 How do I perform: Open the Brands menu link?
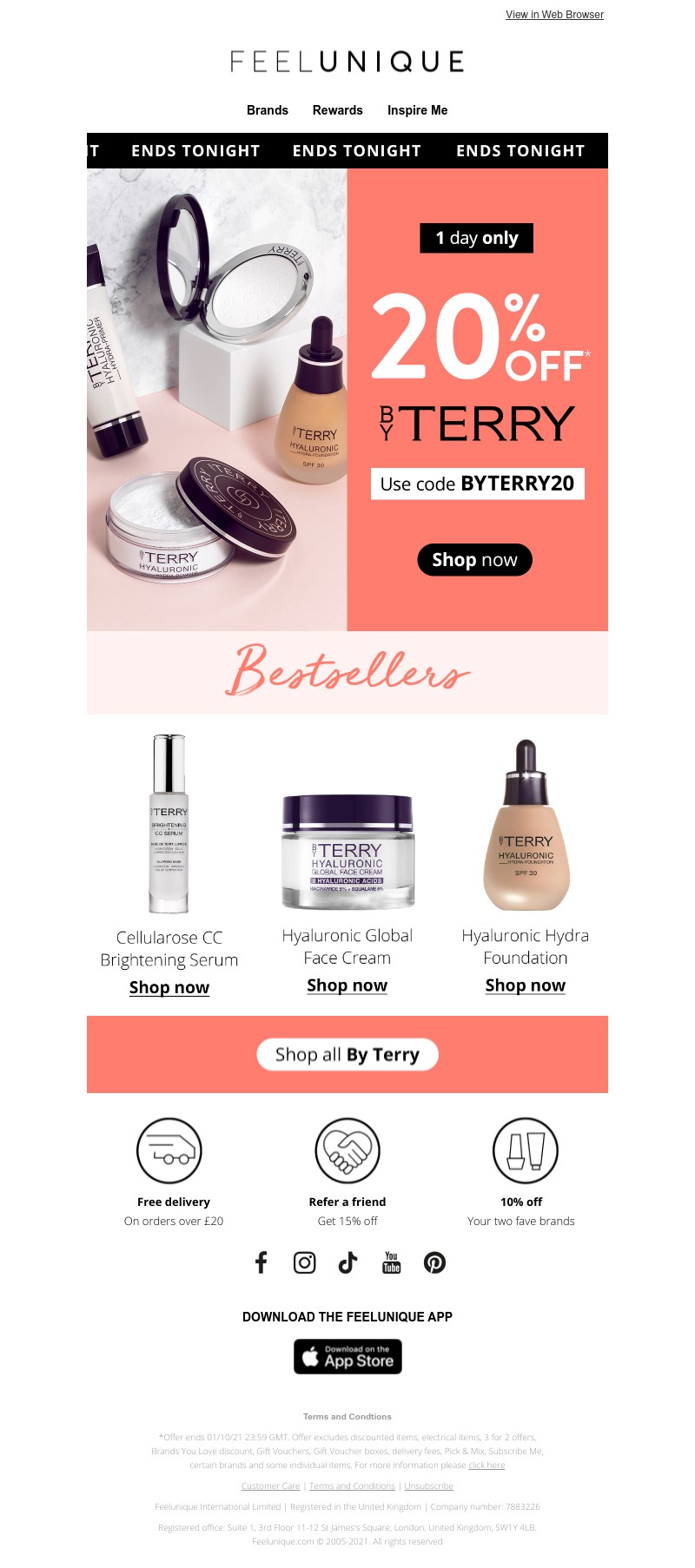click(267, 110)
